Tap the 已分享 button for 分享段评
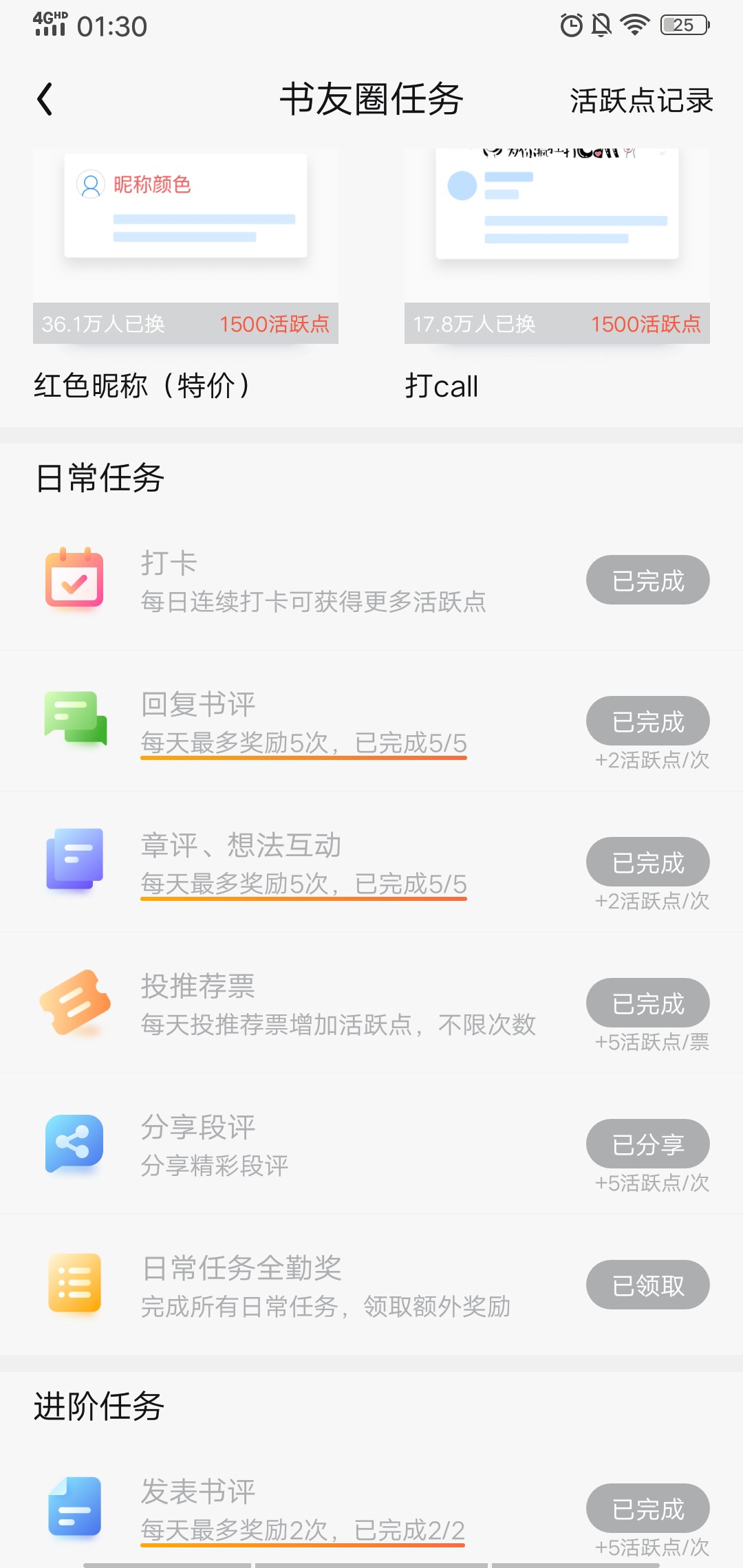Screen dimensions: 743x1568 tap(648, 1144)
